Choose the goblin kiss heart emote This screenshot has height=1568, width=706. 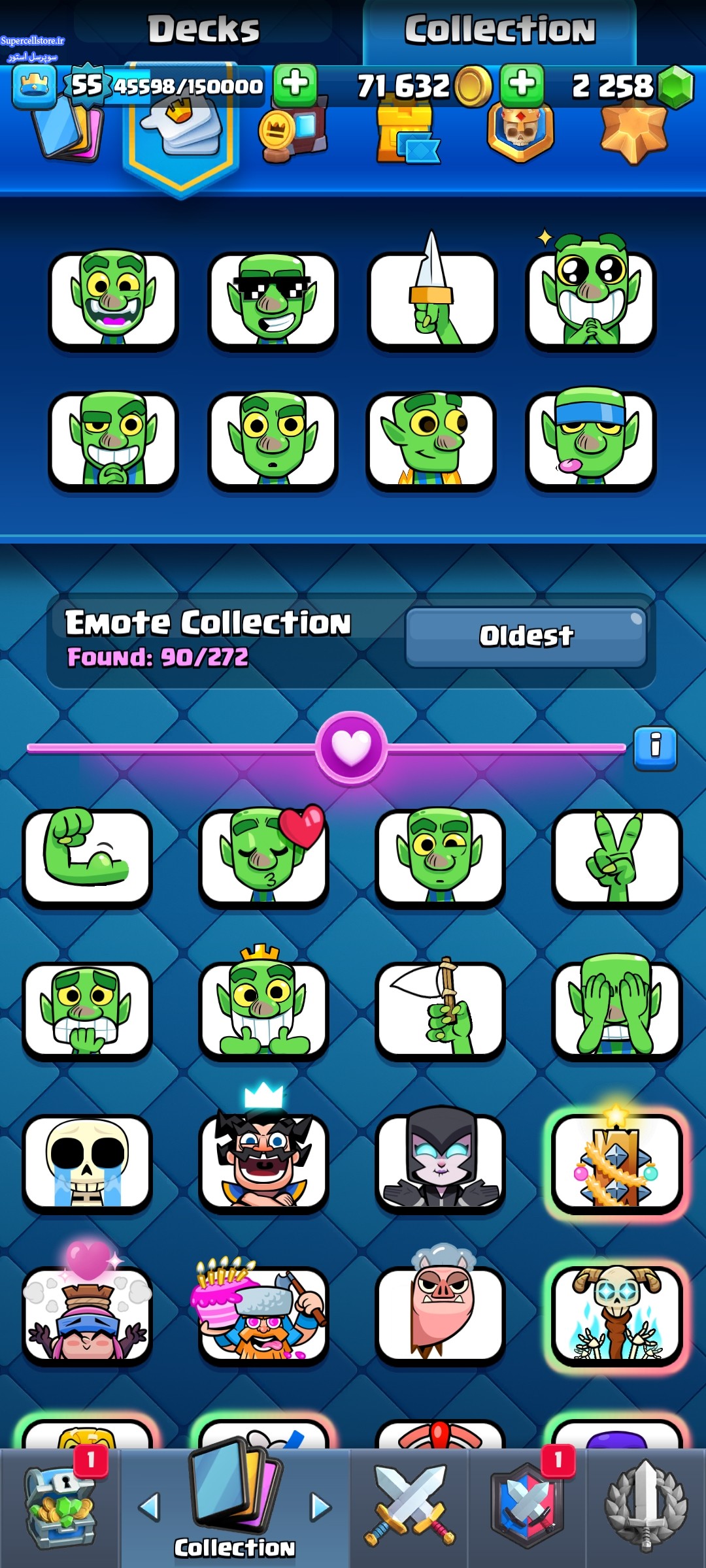coord(264,857)
